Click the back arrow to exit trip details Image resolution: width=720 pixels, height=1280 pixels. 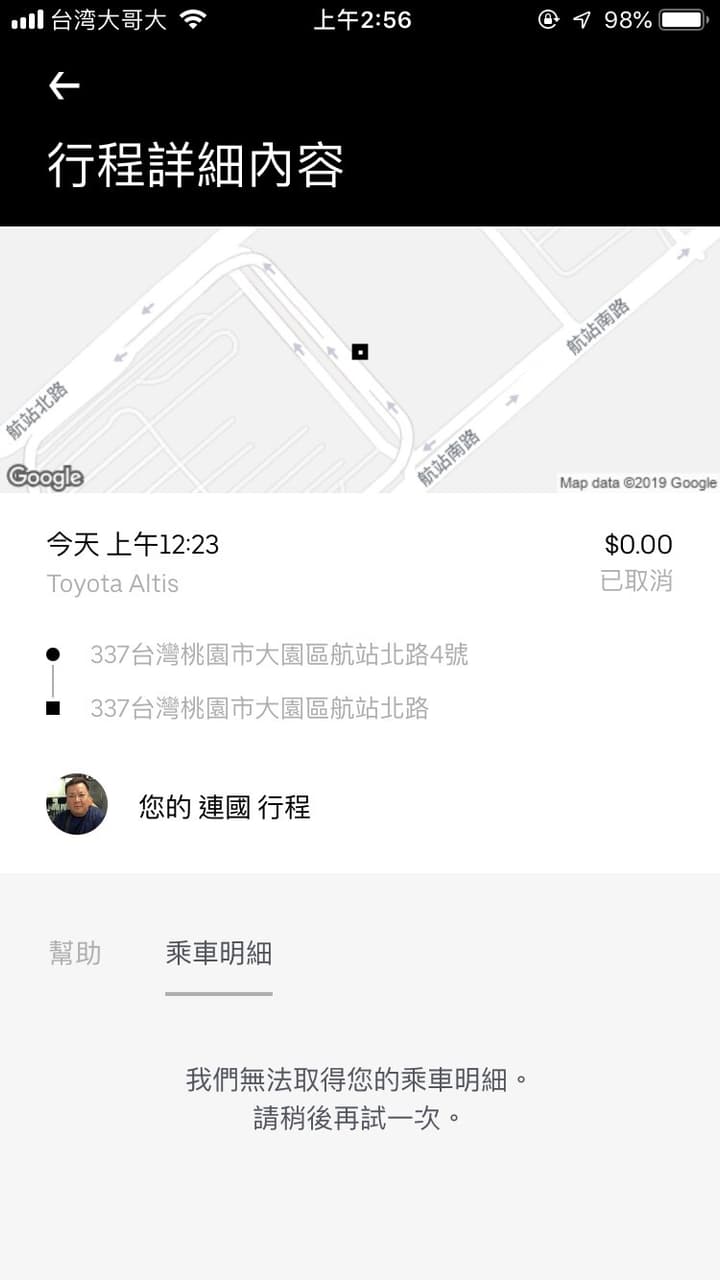[x=62, y=86]
